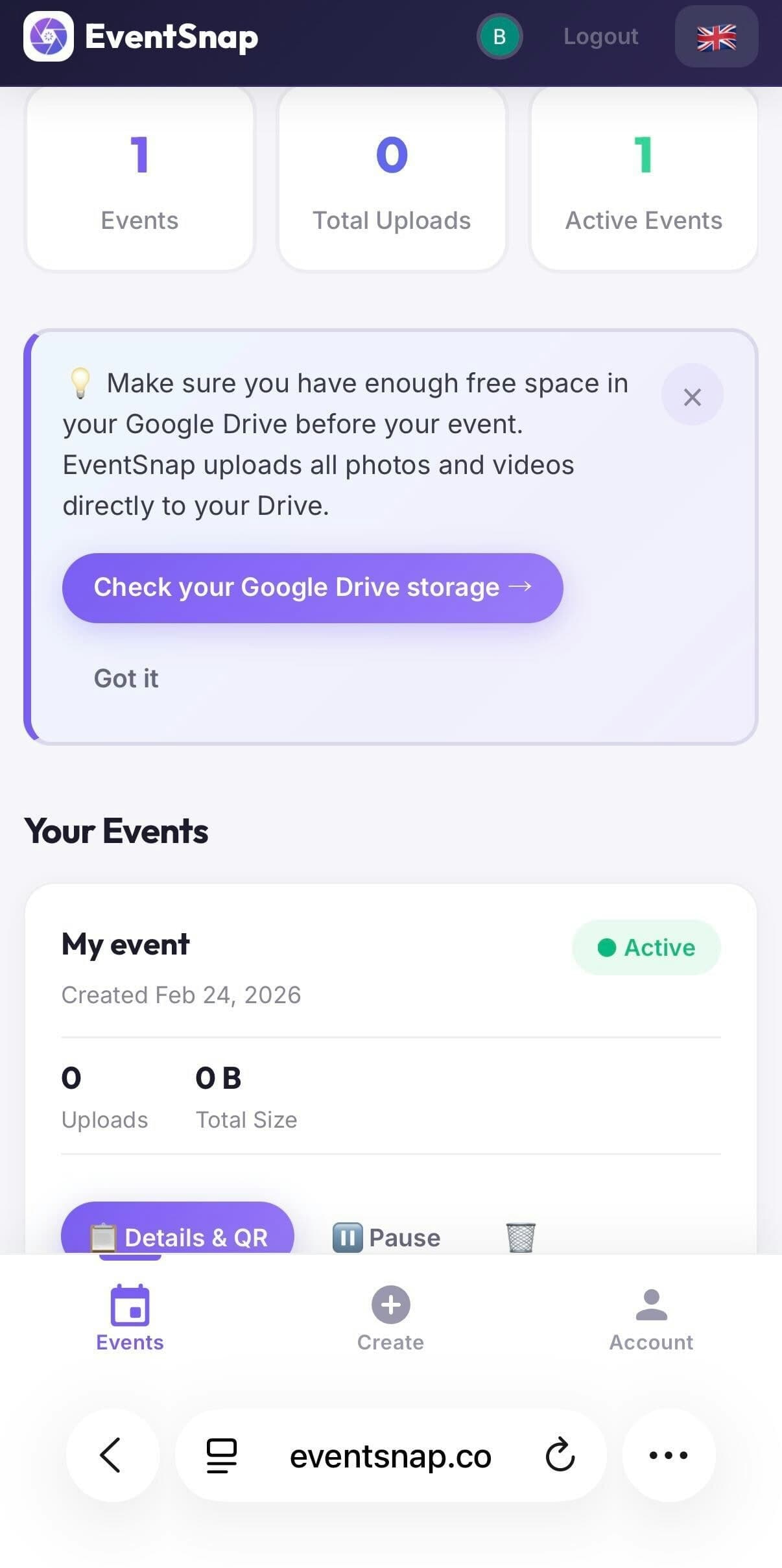Toggle the Active status badge on My event
The width and height of the screenshot is (782, 1568).
(x=645, y=947)
